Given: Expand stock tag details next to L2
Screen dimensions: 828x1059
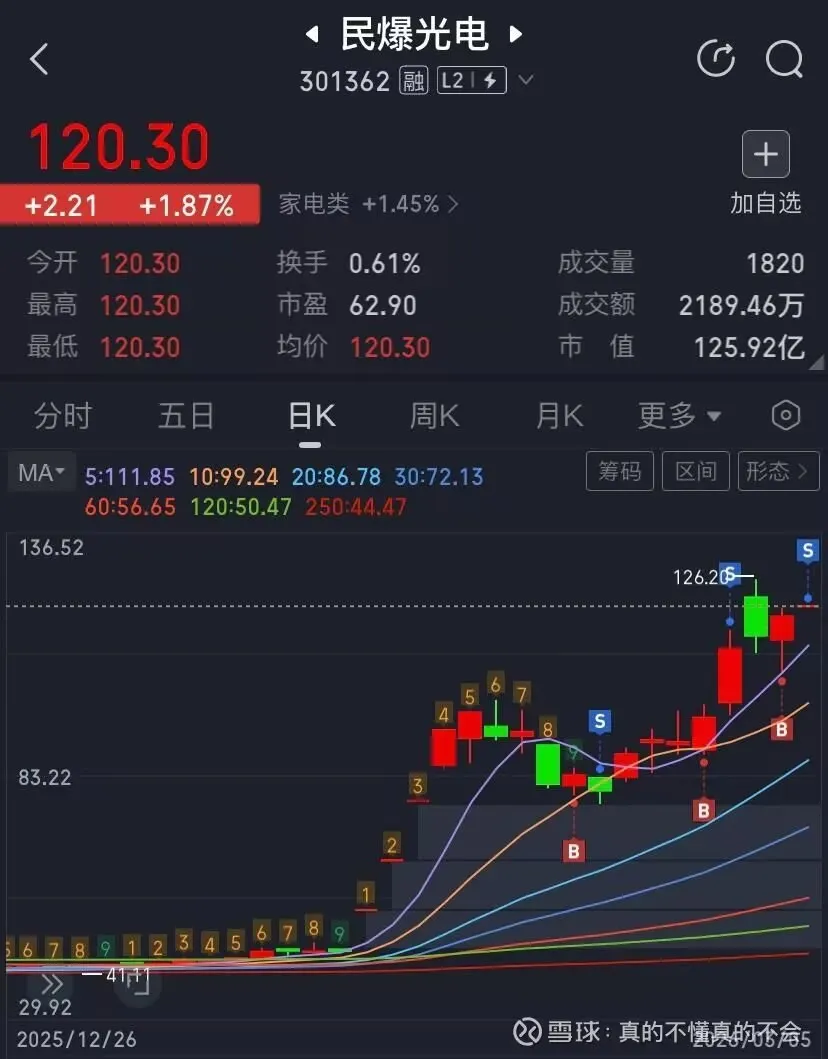Looking at the screenshot, I should tap(526, 81).
